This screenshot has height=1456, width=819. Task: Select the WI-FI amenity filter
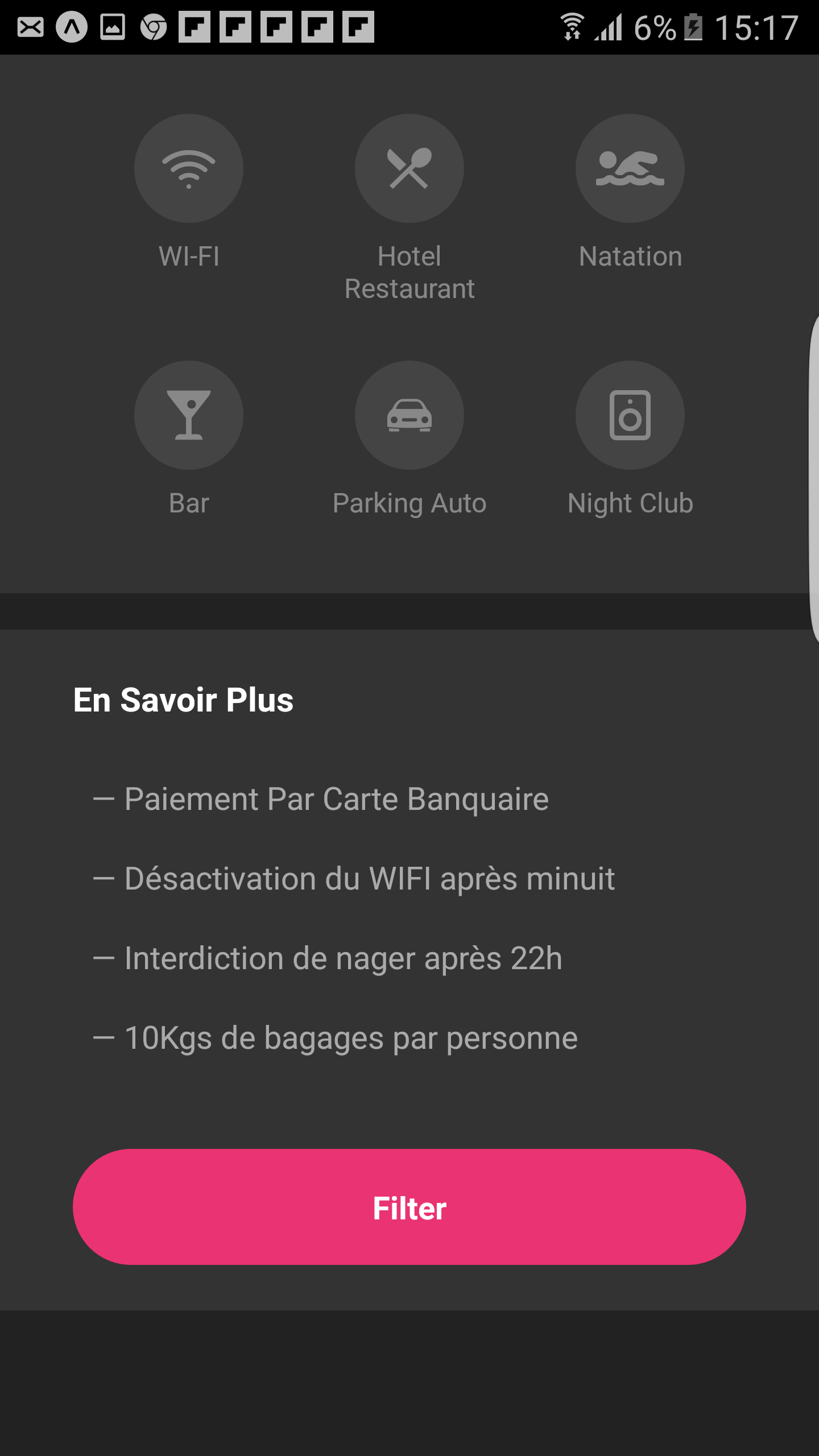coord(189,168)
